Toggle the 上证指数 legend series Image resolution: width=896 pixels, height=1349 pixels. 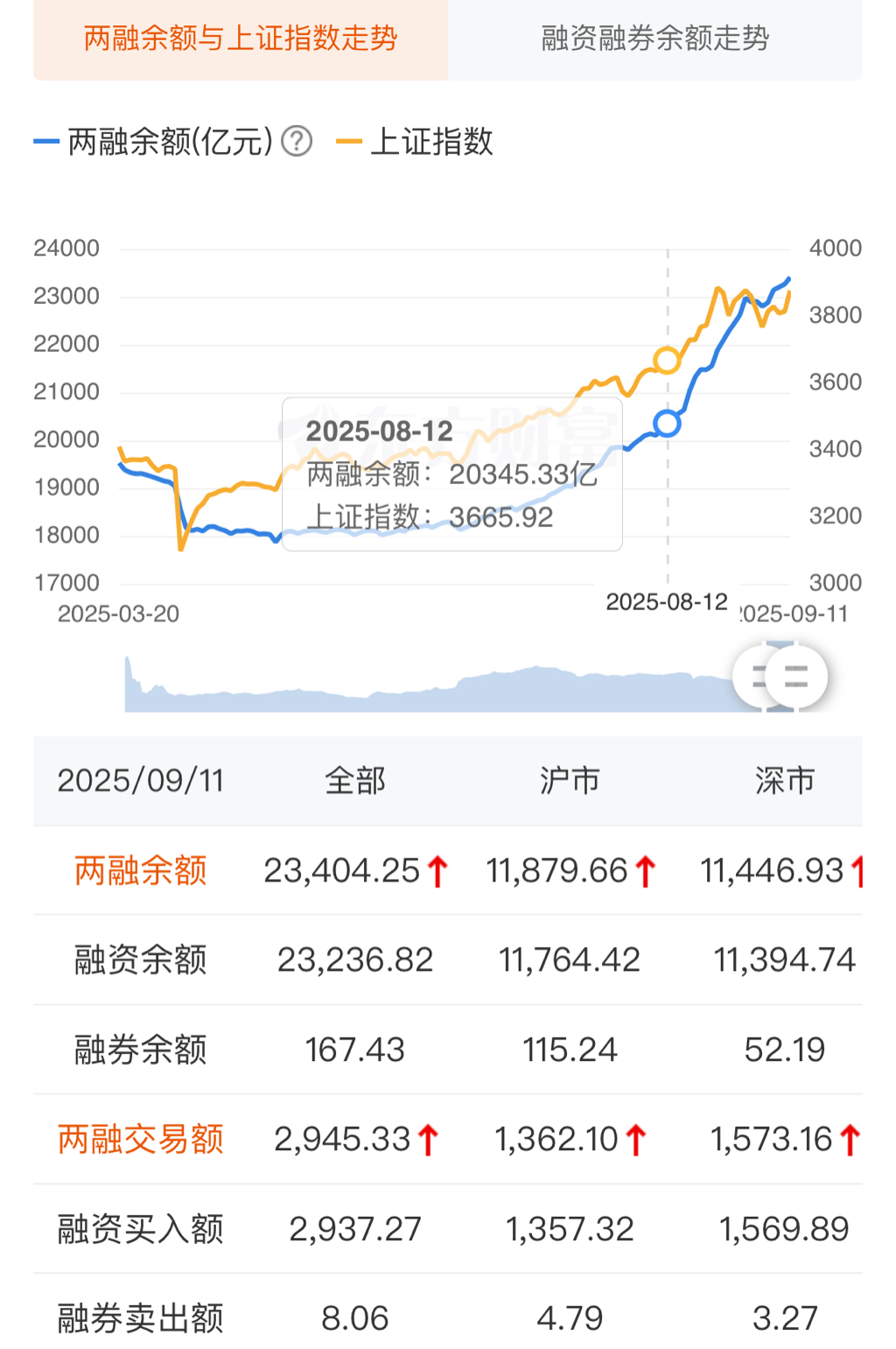click(416, 141)
